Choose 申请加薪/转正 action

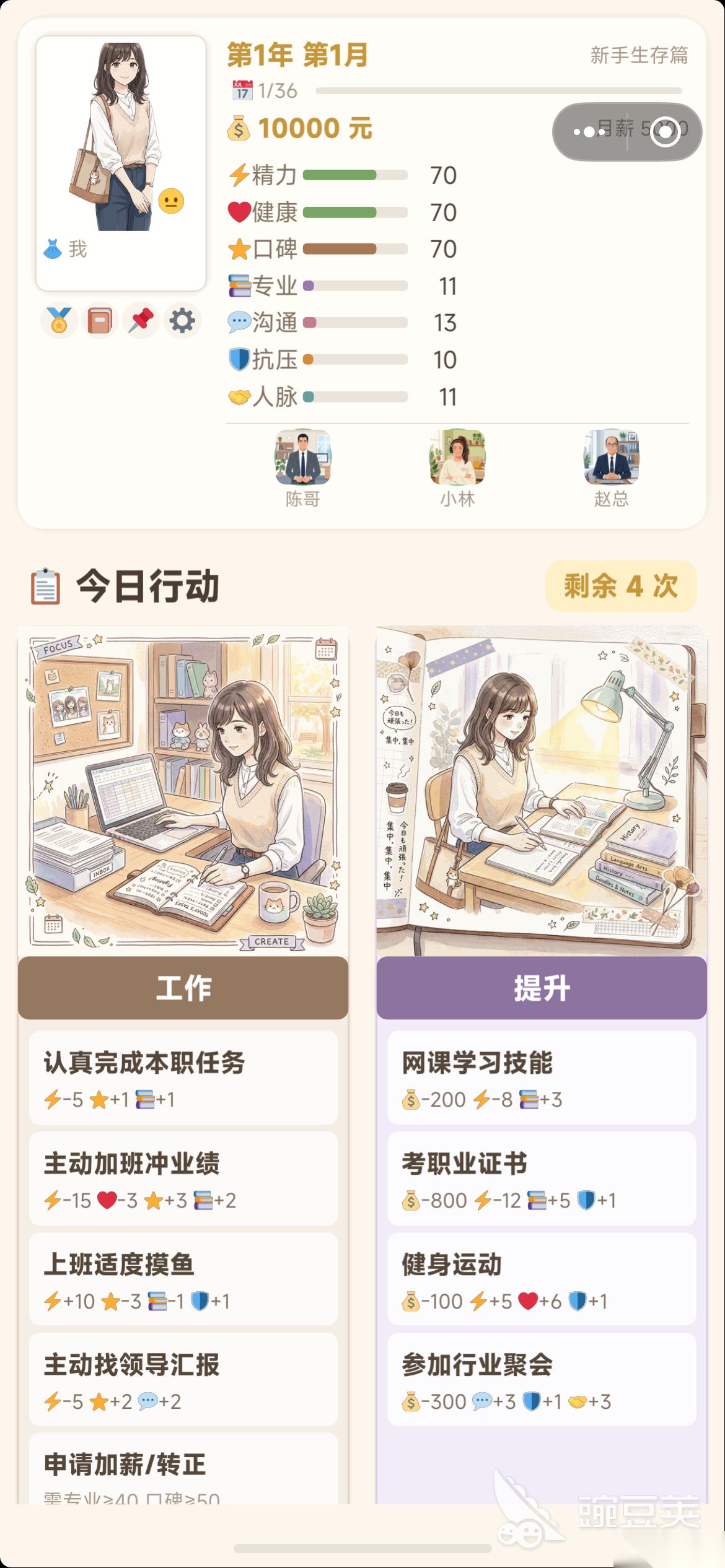(183, 1471)
